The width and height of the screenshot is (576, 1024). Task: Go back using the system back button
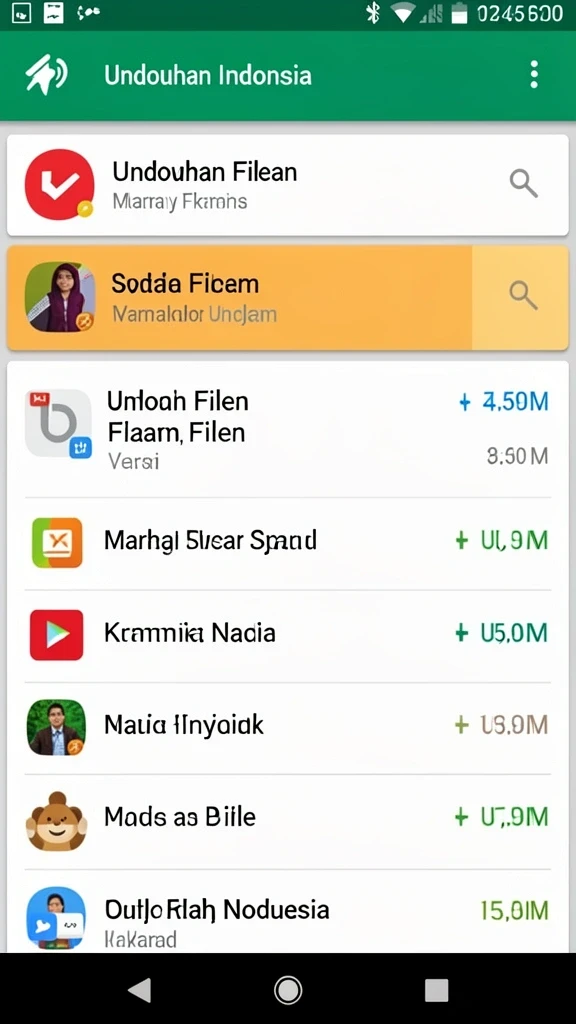(x=140, y=989)
